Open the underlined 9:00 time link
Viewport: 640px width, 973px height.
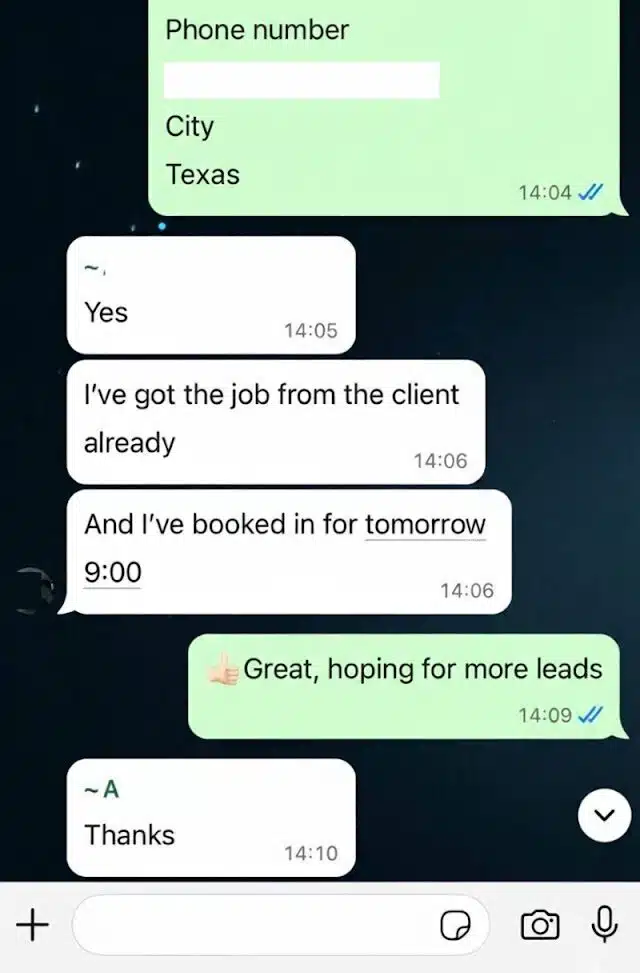(x=112, y=573)
